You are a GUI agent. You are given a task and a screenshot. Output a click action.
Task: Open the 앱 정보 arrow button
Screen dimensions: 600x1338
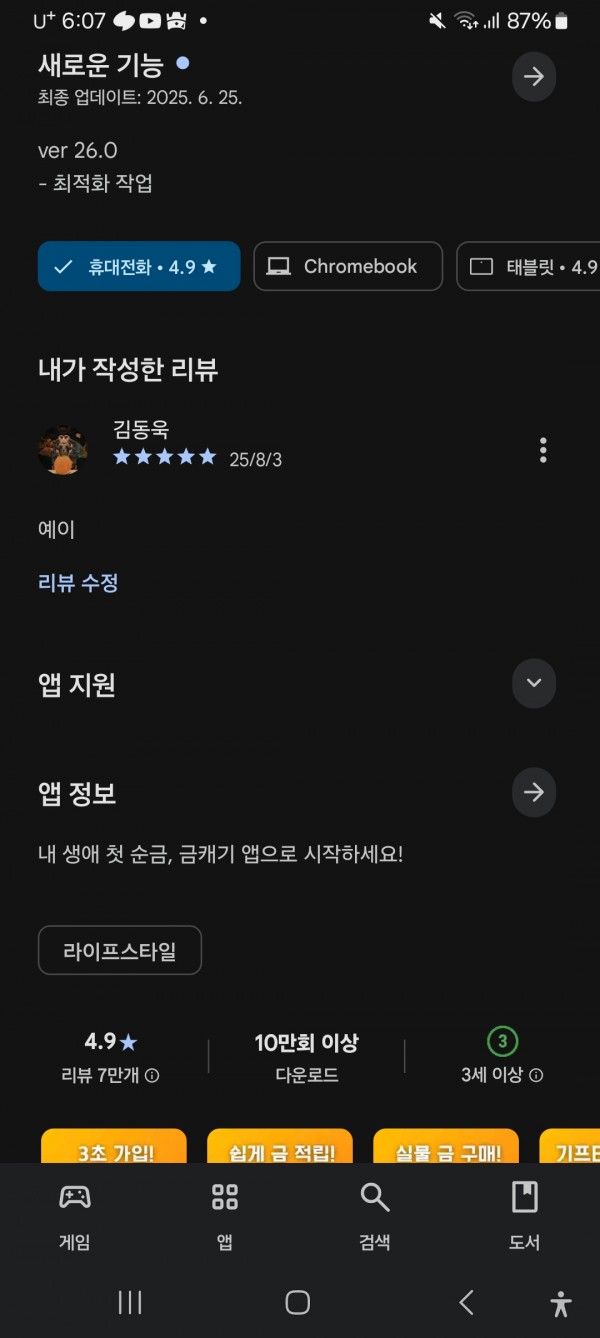click(534, 793)
